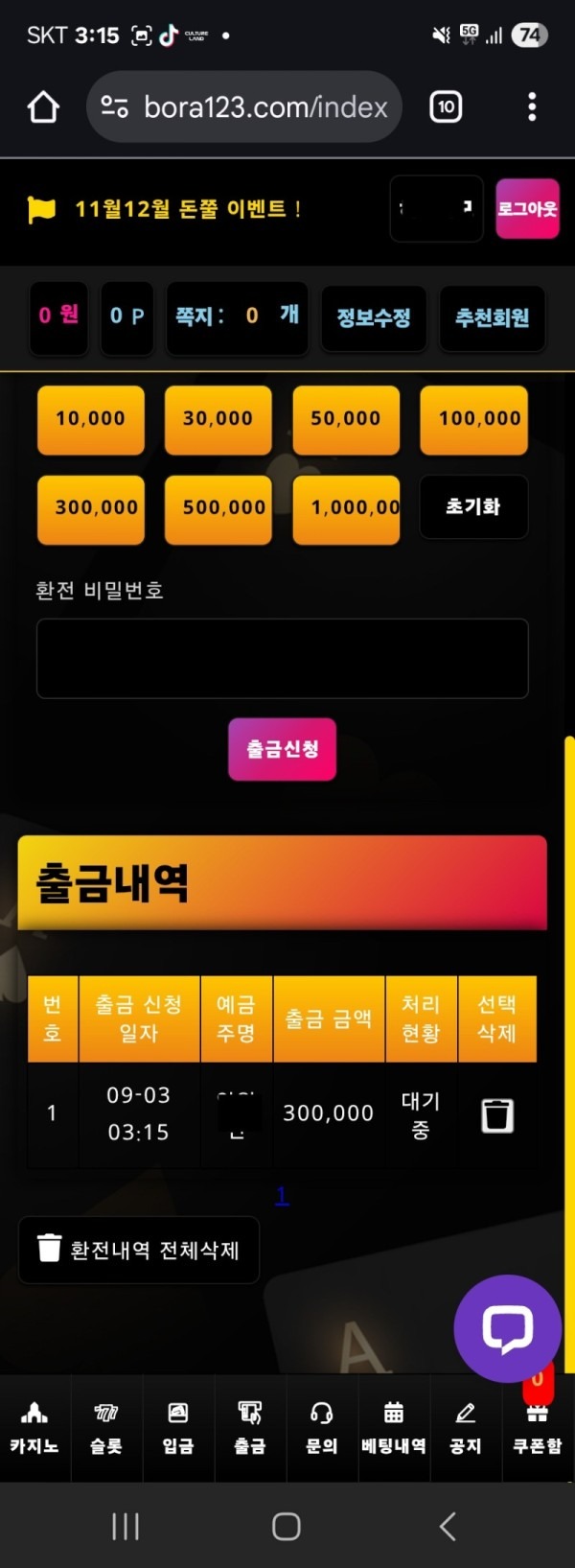
Task: Switch to the 슬롯 tab
Action: pyautogui.click(x=106, y=1428)
